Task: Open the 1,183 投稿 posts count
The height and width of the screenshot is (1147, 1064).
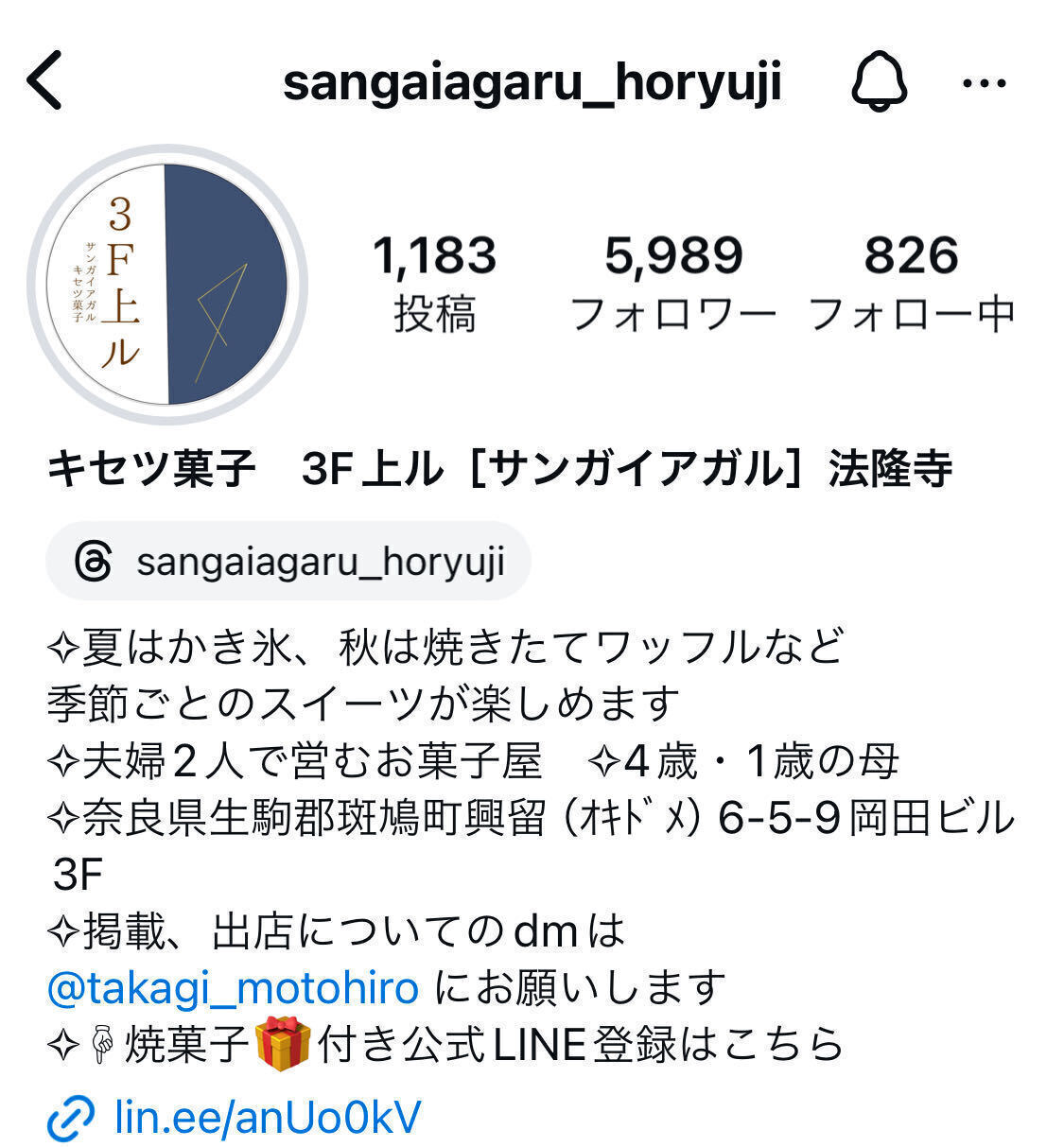Action: pos(434,283)
